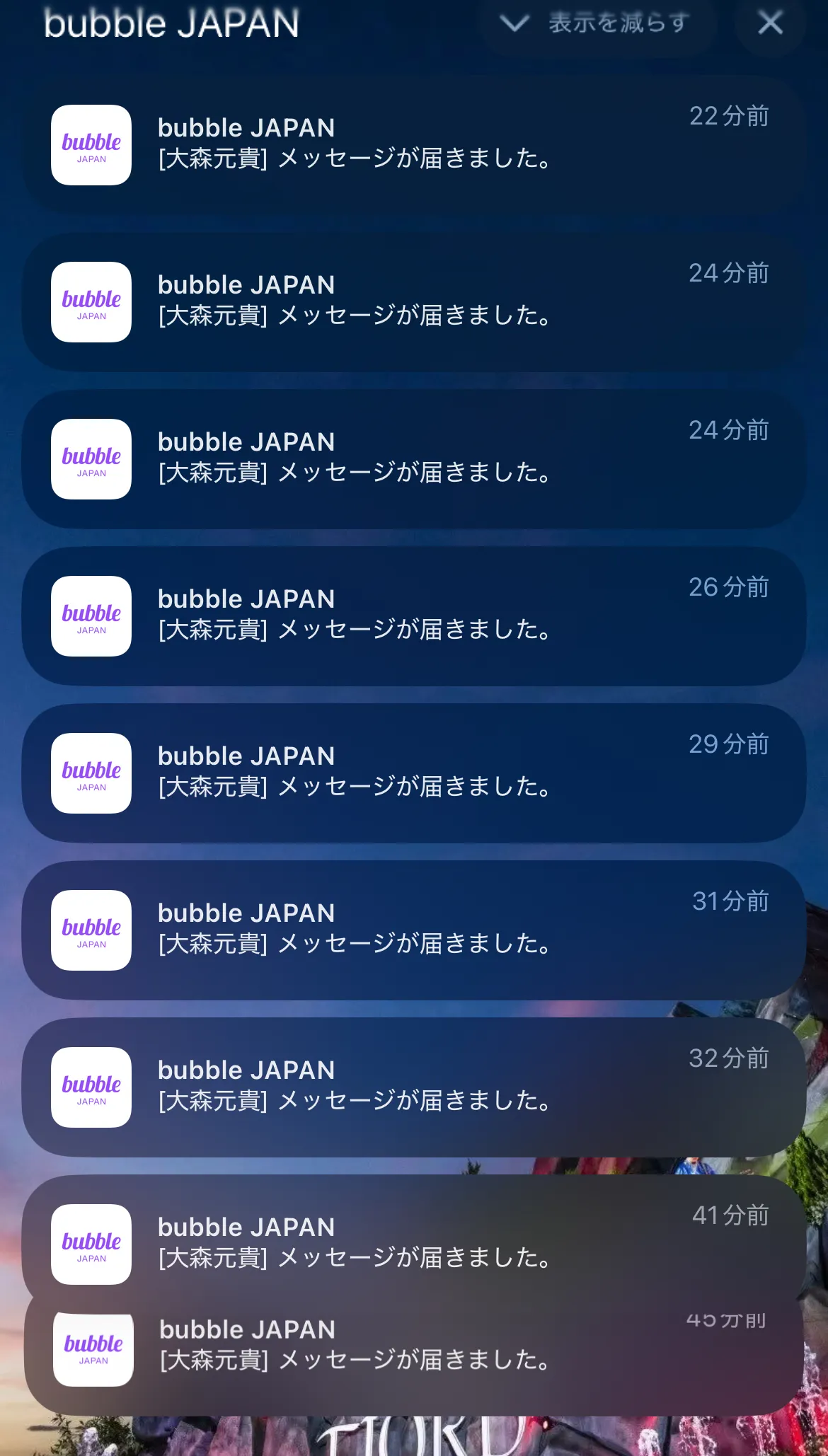Open the bubble JAPAN notification from 26分前

tap(414, 616)
